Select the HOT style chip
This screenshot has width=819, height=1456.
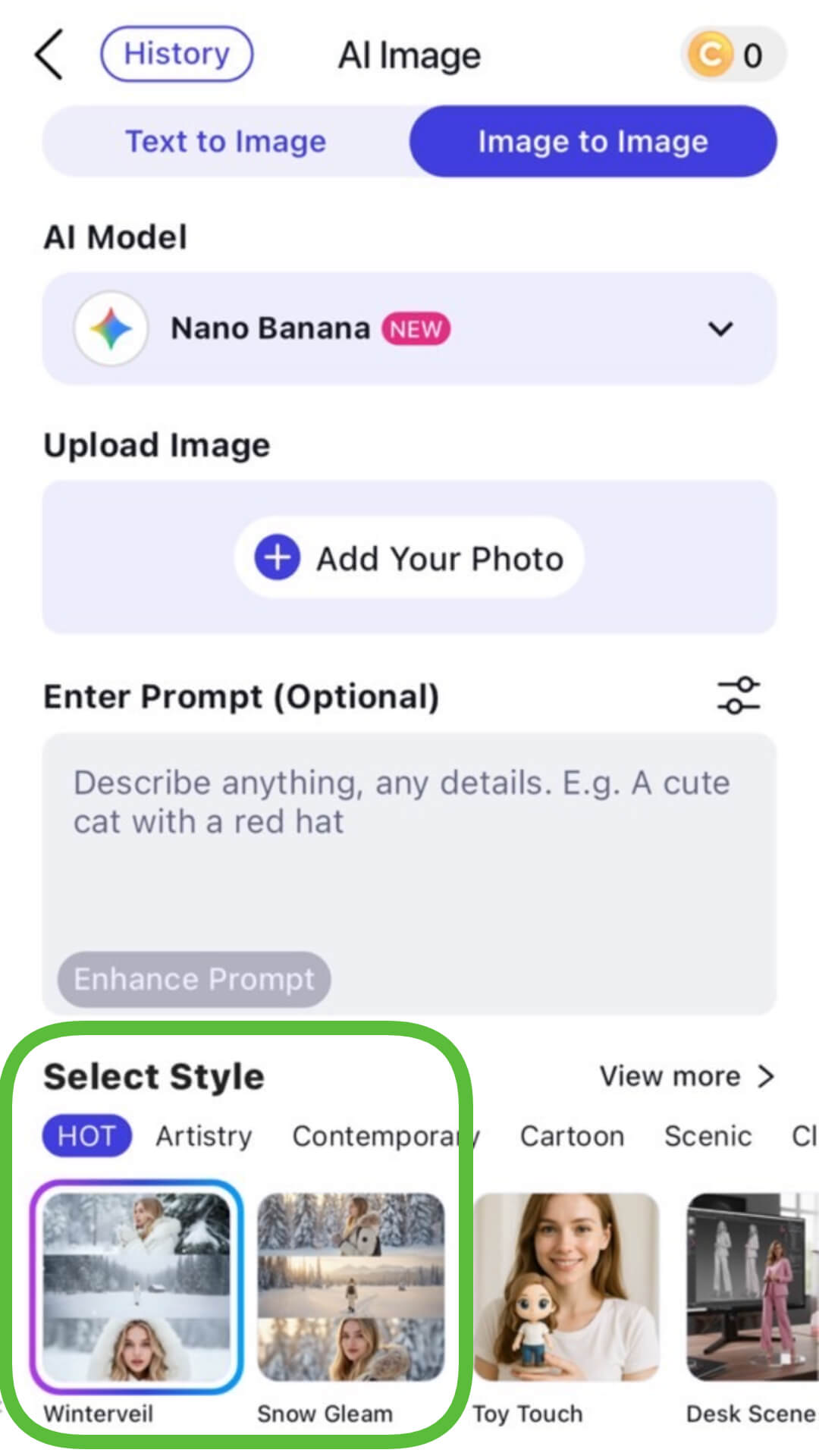[86, 1136]
